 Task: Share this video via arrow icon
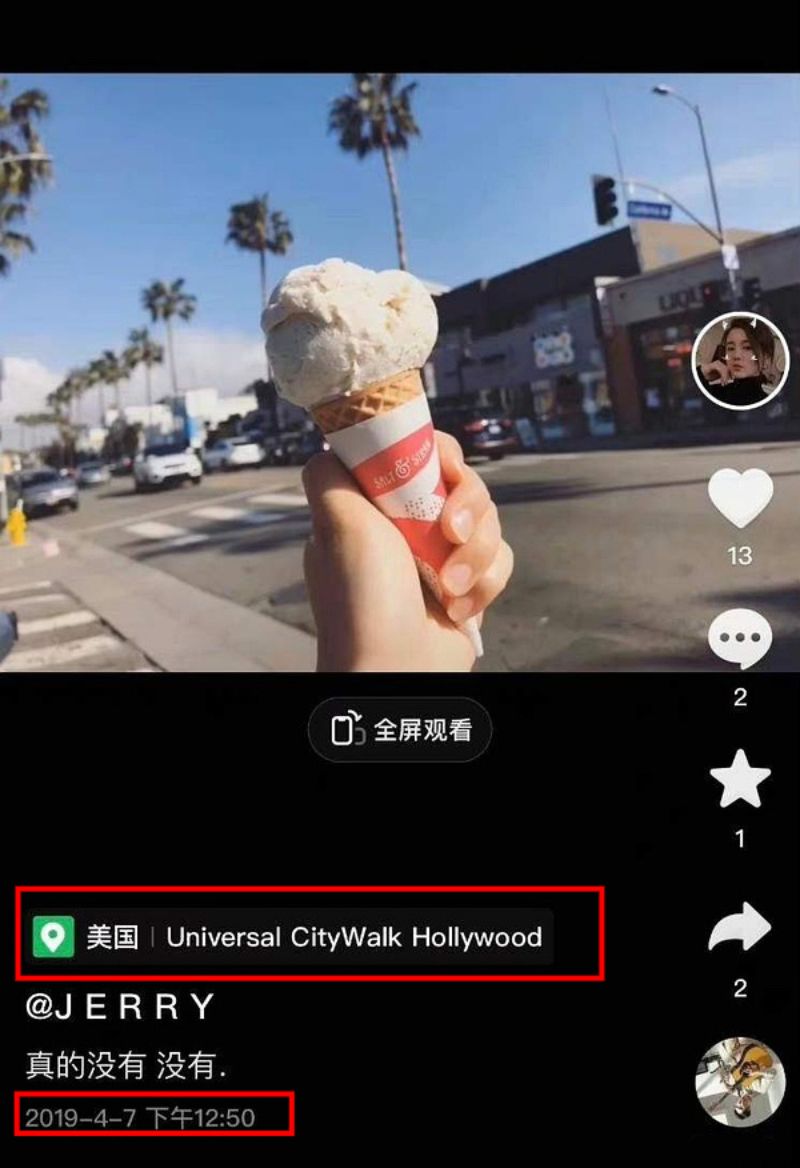click(740, 929)
